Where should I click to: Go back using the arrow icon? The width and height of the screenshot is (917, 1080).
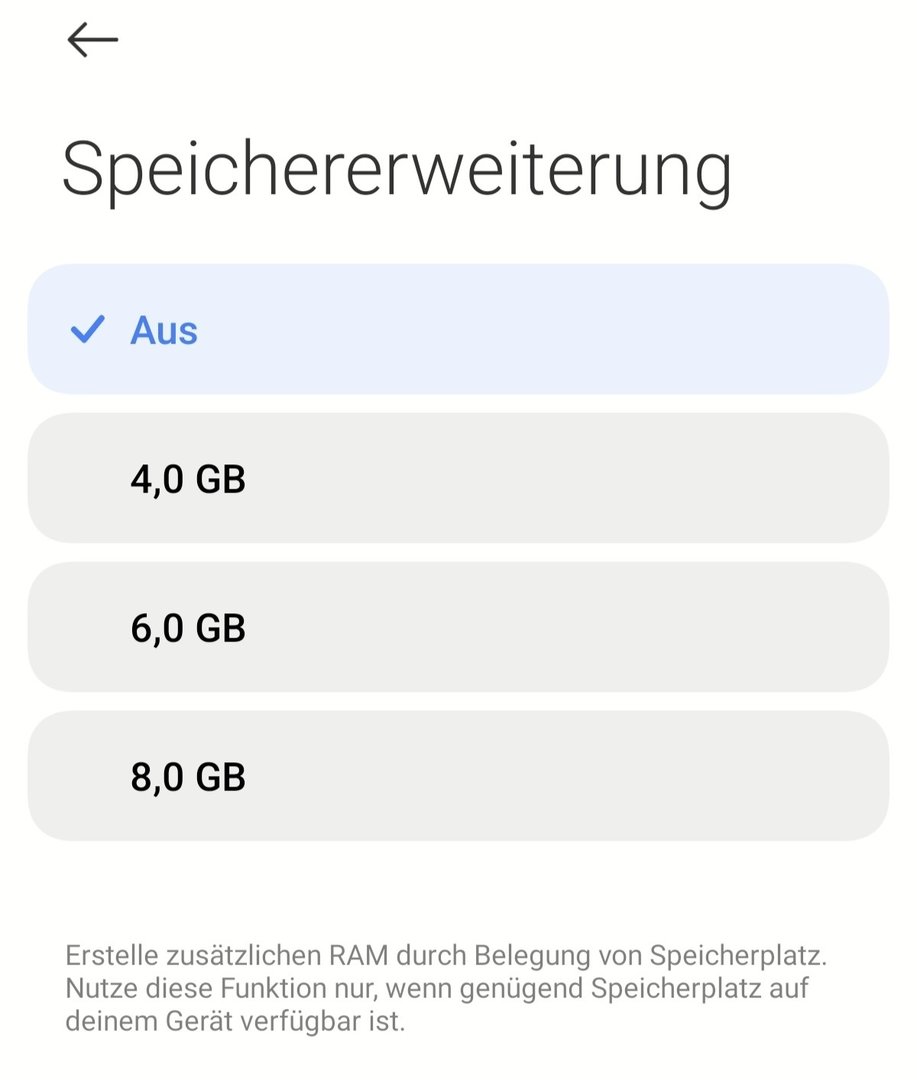click(92, 40)
